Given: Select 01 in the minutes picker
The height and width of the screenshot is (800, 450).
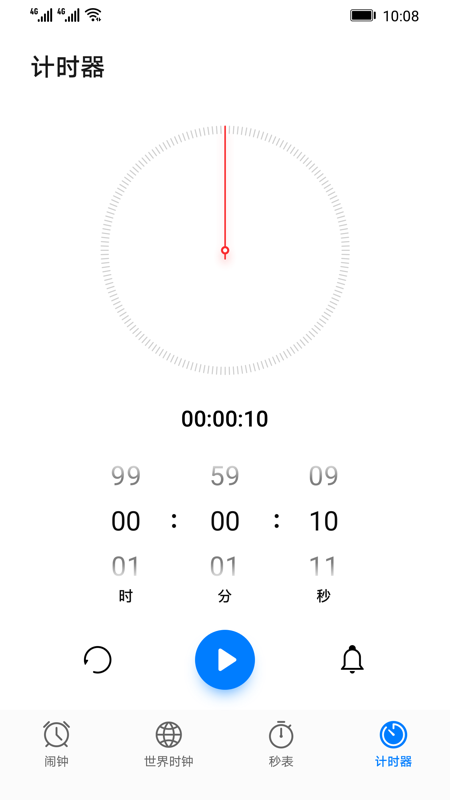Looking at the screenshot, I should pos(225,566).
